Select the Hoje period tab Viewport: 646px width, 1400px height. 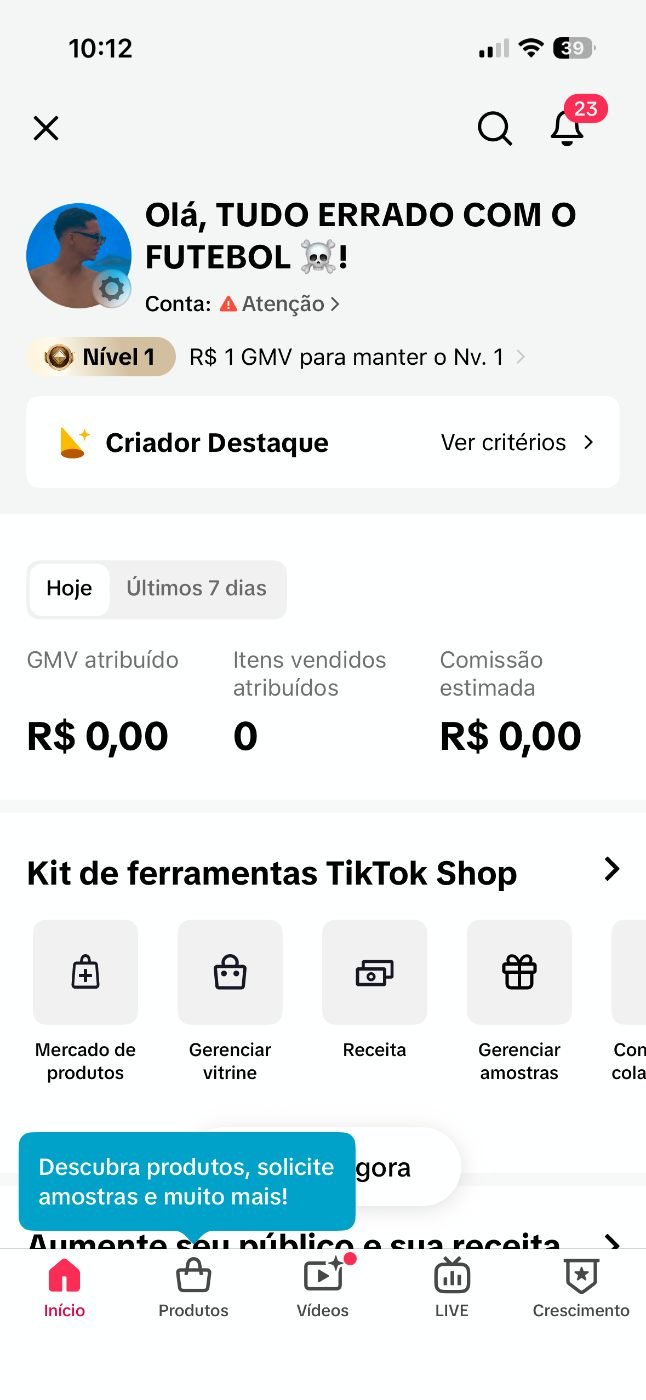pyautogui.click(x=69, y=589)
